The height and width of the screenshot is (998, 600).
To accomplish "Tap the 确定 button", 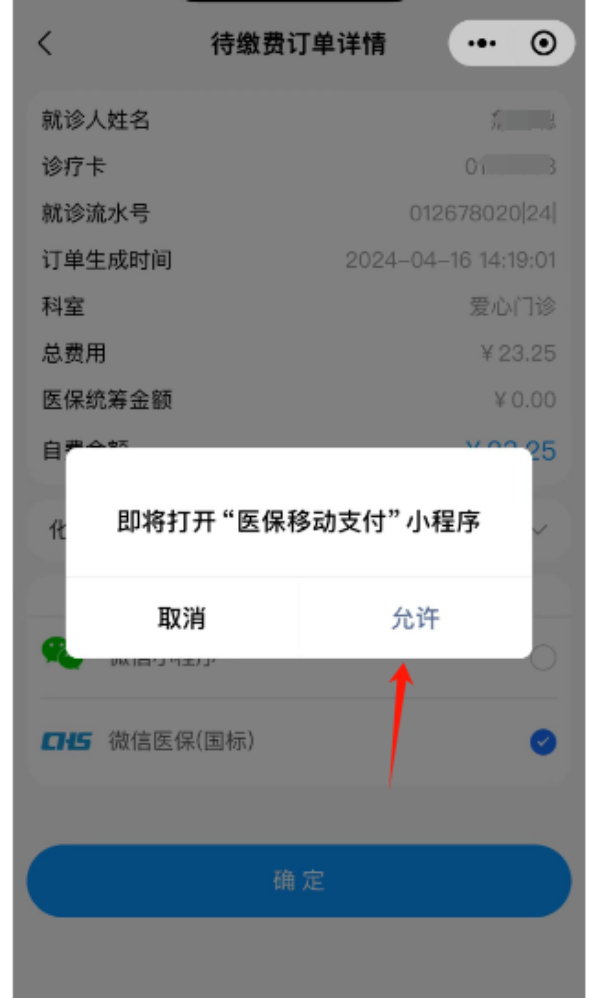I will 298,881.
